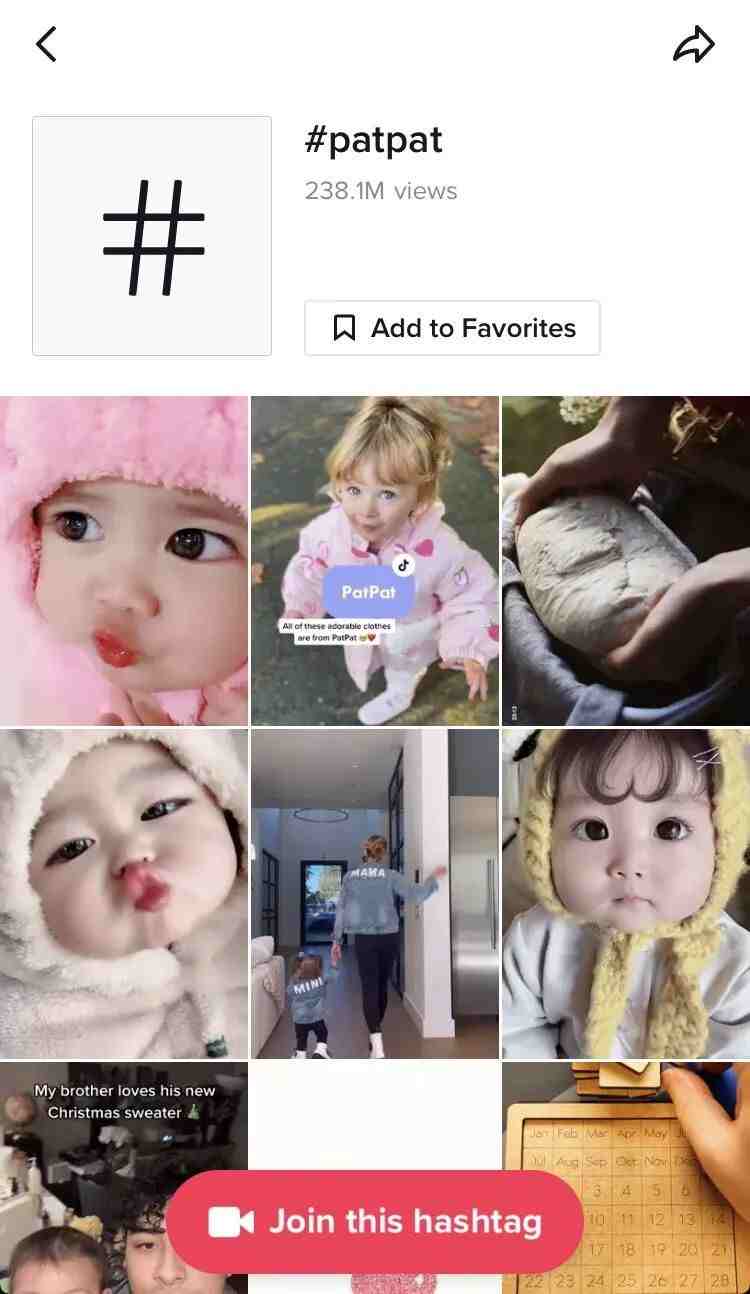Share the #patpat hashtag page
Image resolution: width=750 pixels, height=1294 pixels.
pos(694,45)
